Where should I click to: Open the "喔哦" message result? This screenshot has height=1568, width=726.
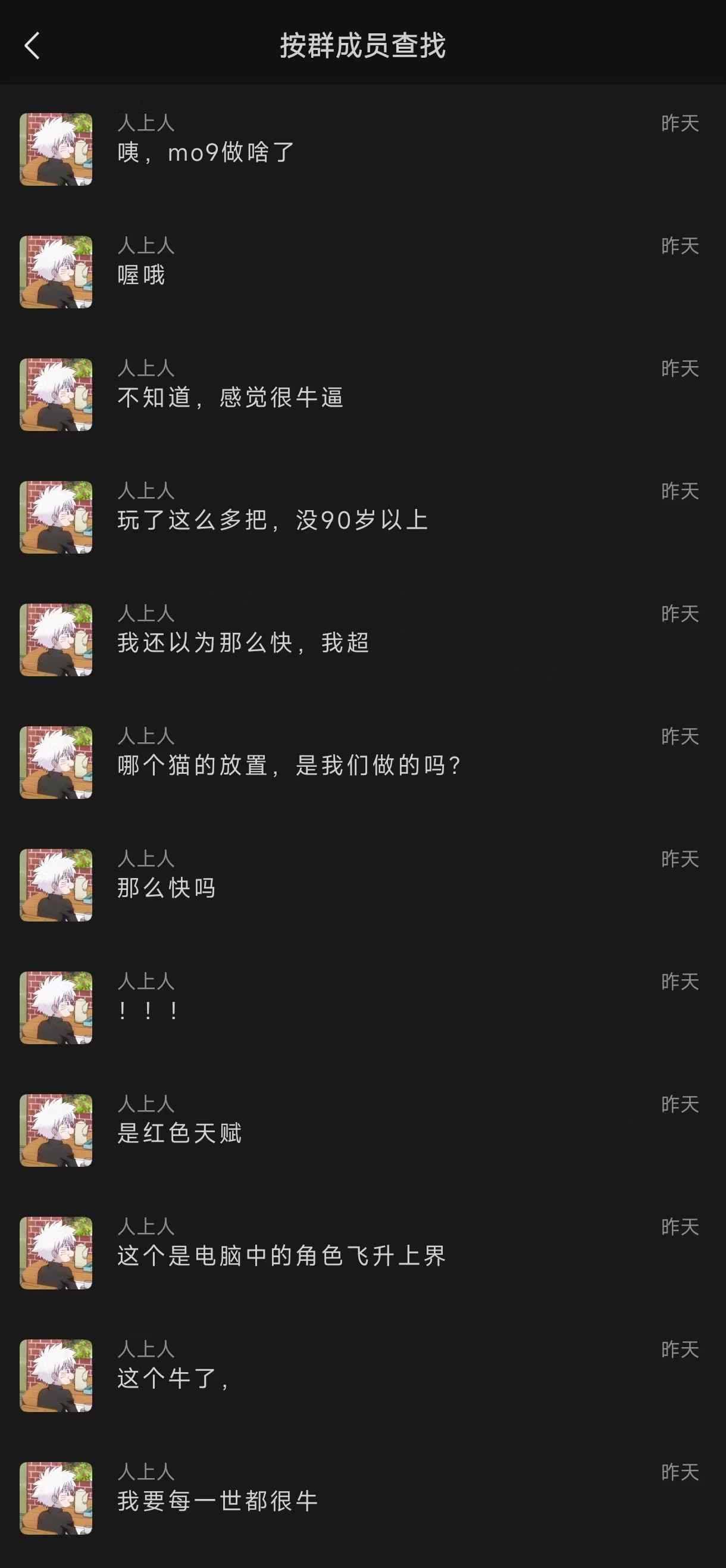click(x=362, y=272)
